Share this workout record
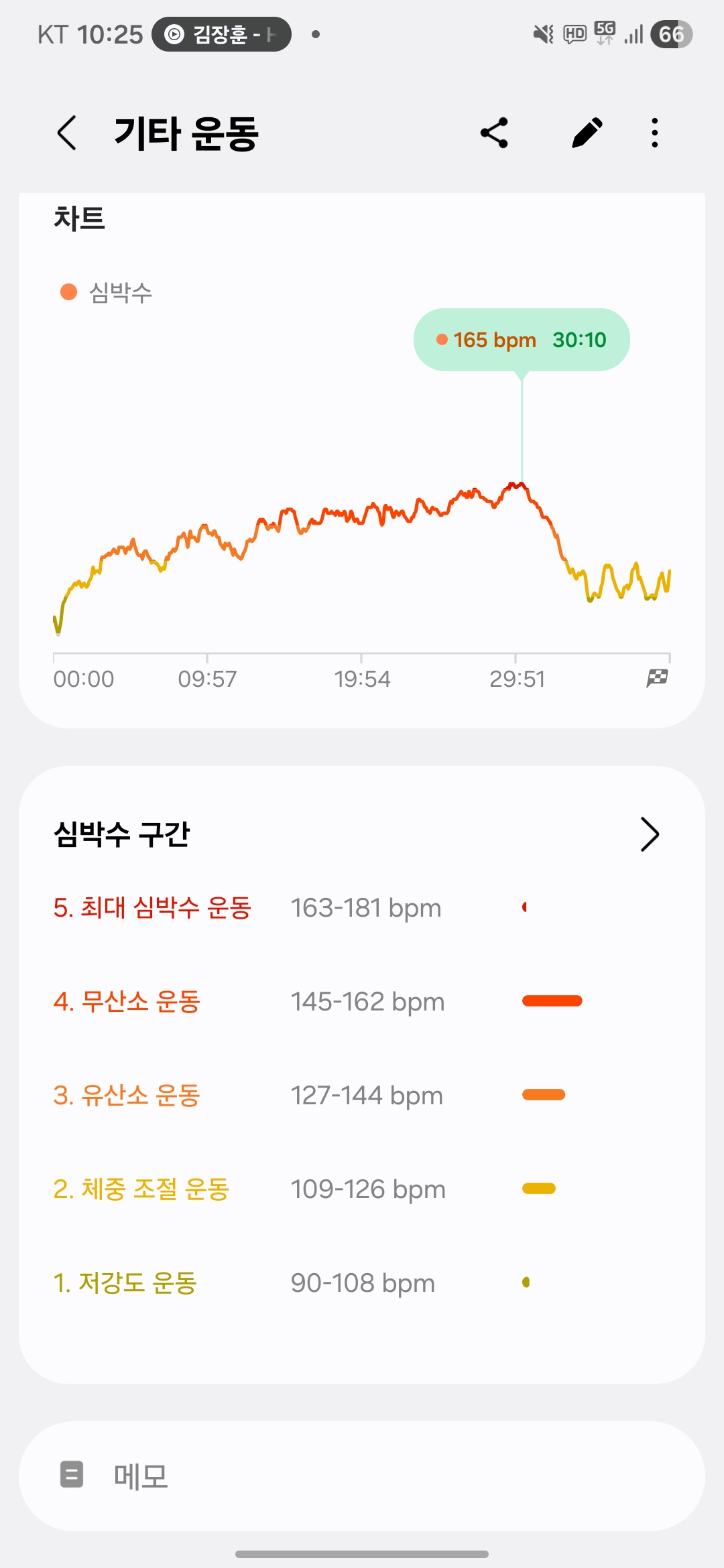This screenshot has width=724, height=1568. click(x=495, y=133)
